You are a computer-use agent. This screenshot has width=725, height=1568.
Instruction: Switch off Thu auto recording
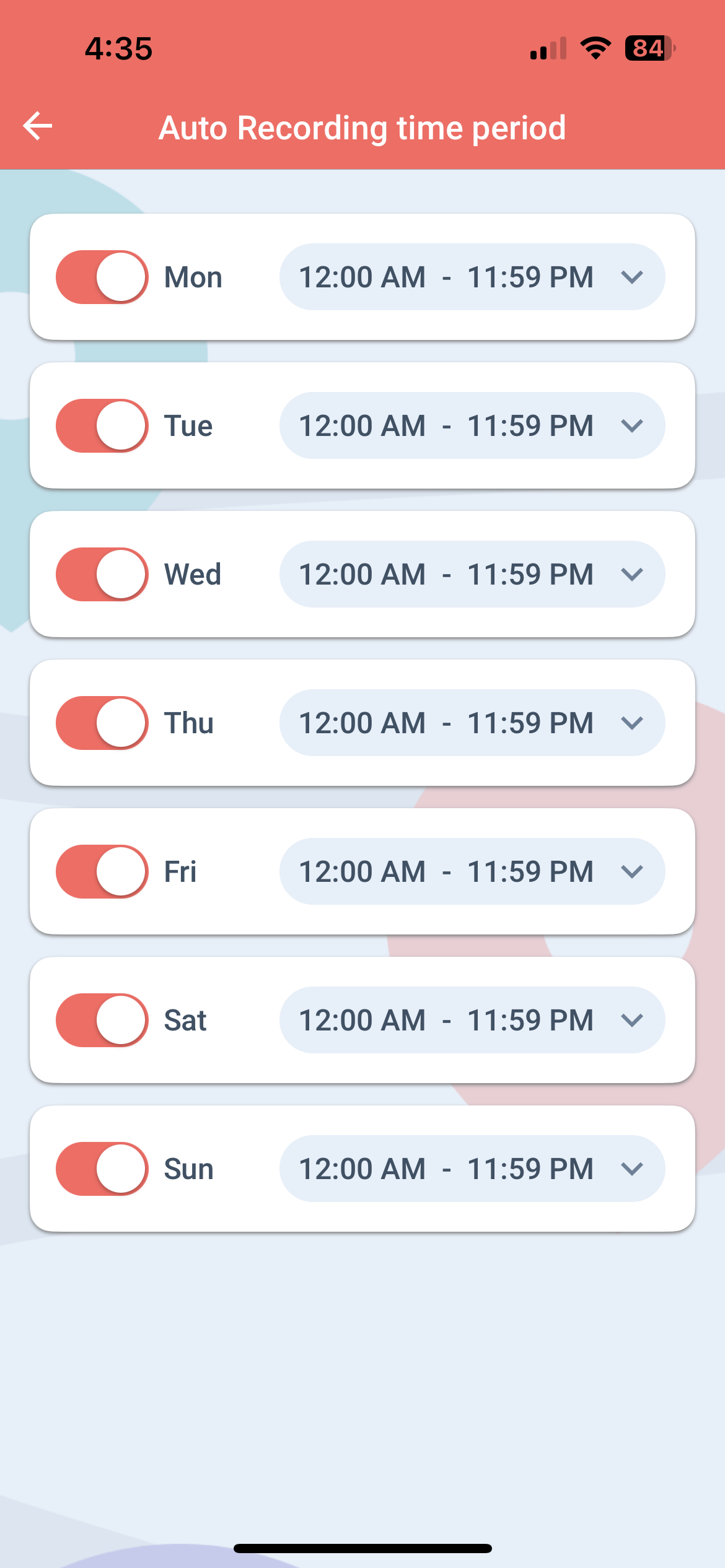coord(102,723)
